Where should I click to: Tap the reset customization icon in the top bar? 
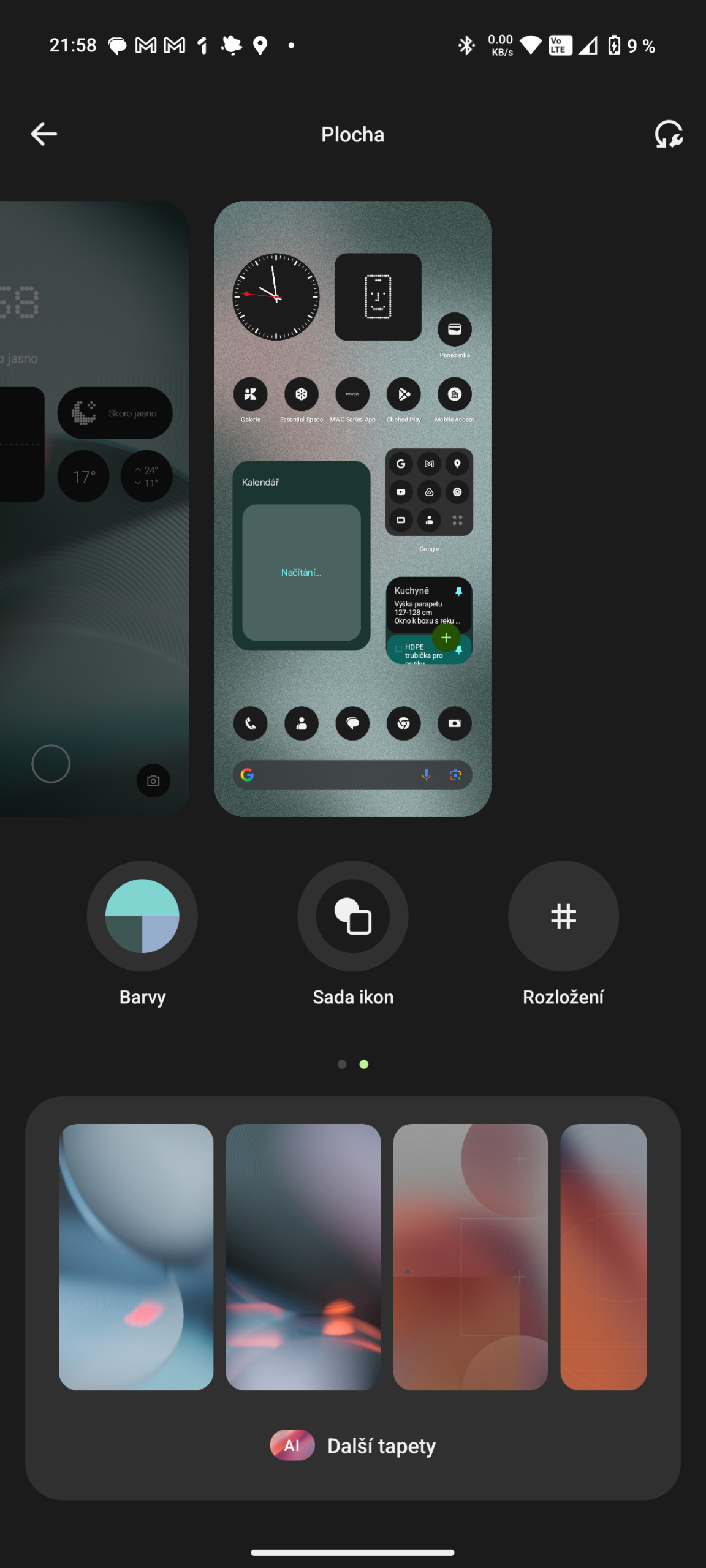tap(669, 134)
